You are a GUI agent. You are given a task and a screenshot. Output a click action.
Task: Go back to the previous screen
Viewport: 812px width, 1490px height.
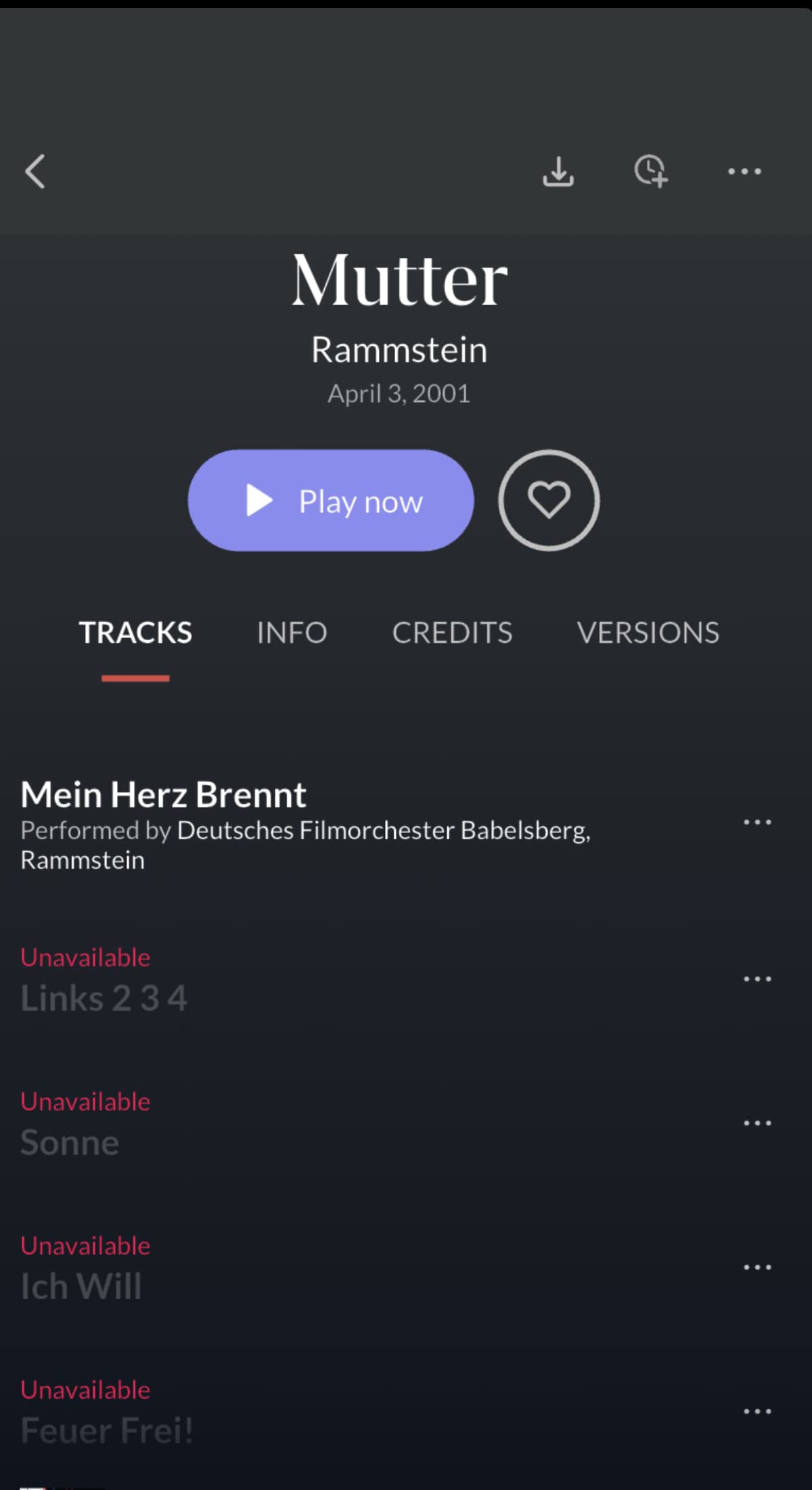coord(35,171)
